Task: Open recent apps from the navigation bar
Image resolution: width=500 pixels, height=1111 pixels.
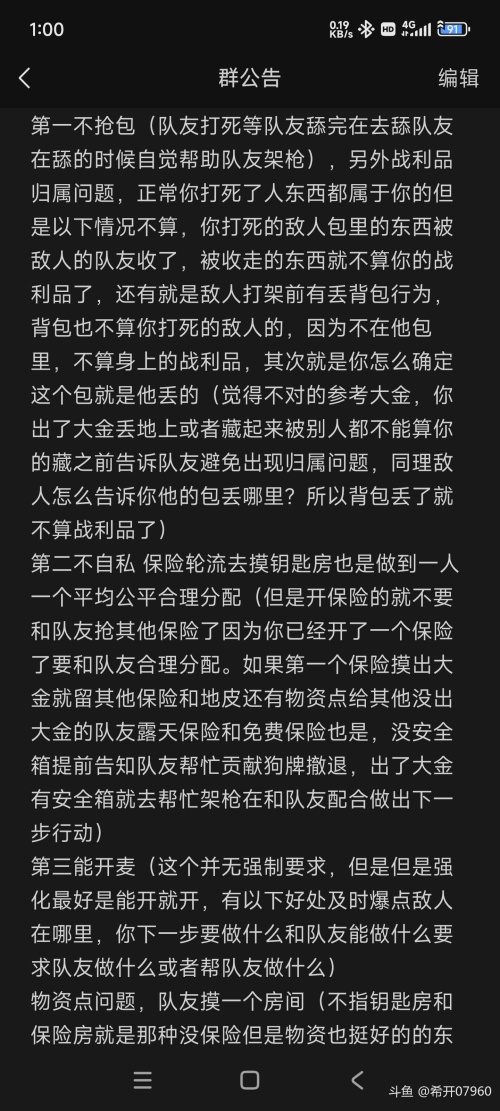Action: coord(142,1080)
